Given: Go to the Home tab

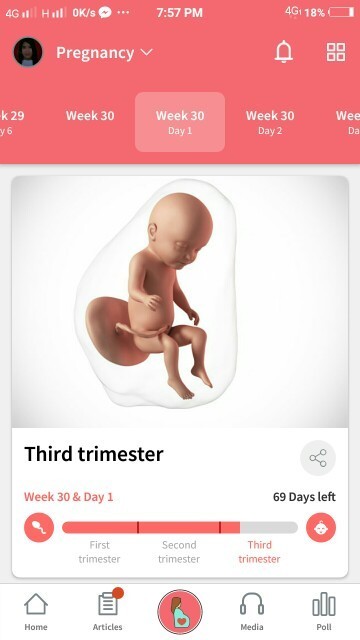Looking at the screenshot, I should [x=36, y=611].
